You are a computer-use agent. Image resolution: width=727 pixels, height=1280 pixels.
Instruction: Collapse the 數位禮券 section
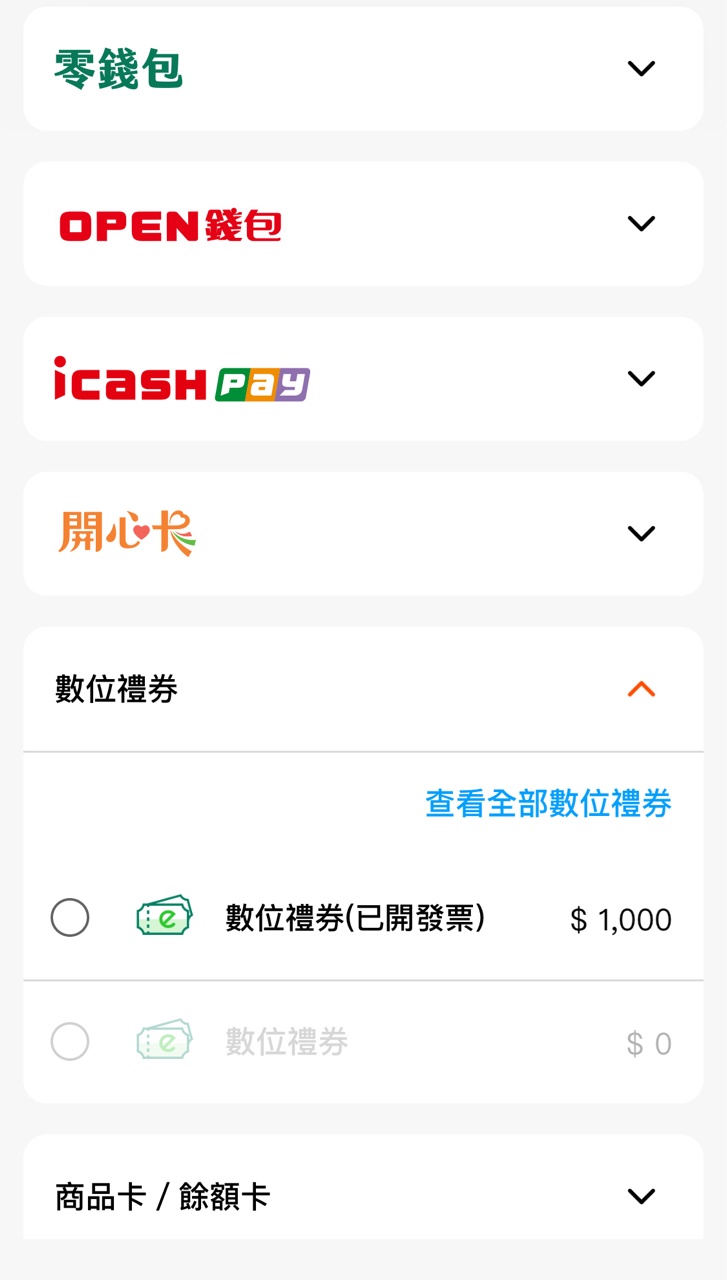tap(640, 689)
